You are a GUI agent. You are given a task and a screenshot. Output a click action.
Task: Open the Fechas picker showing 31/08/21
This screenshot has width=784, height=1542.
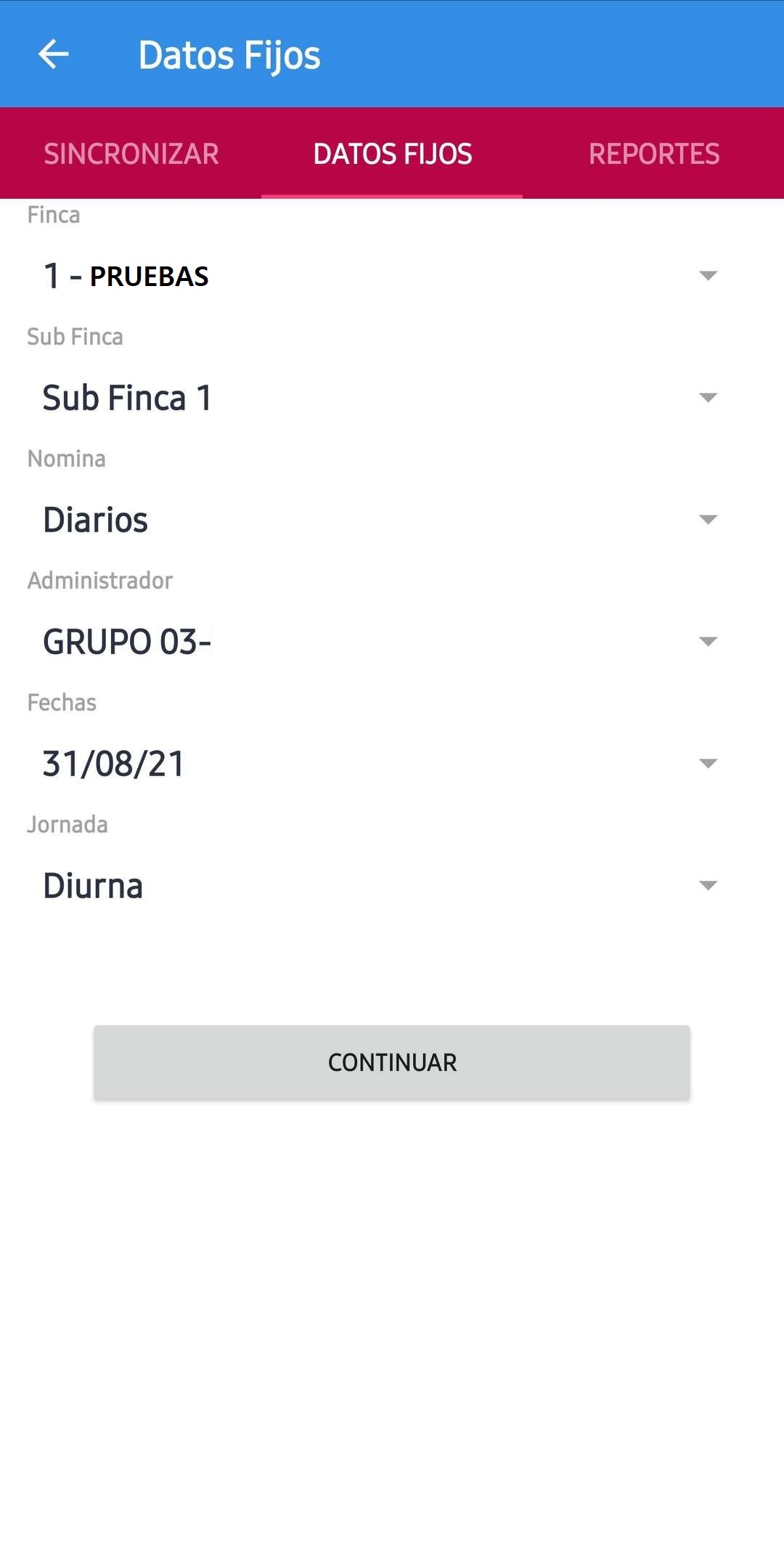379,764
